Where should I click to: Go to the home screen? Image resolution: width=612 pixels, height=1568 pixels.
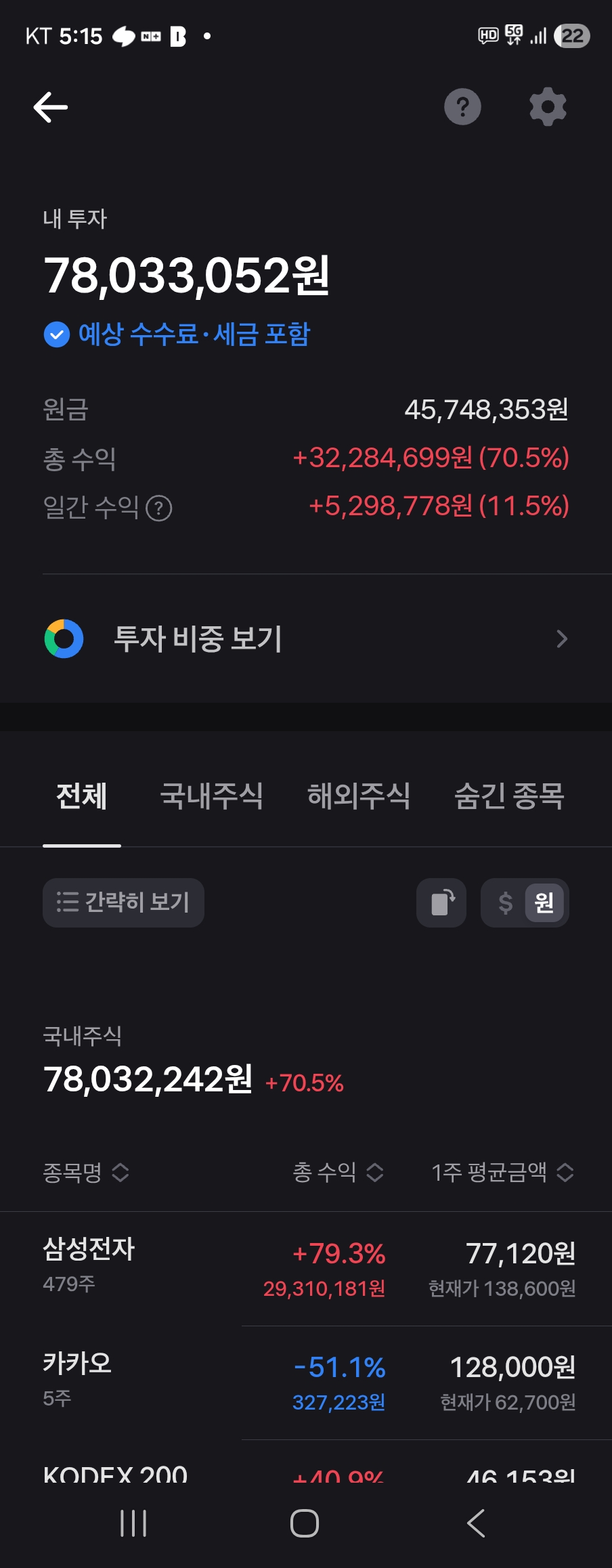(305, 1523)
